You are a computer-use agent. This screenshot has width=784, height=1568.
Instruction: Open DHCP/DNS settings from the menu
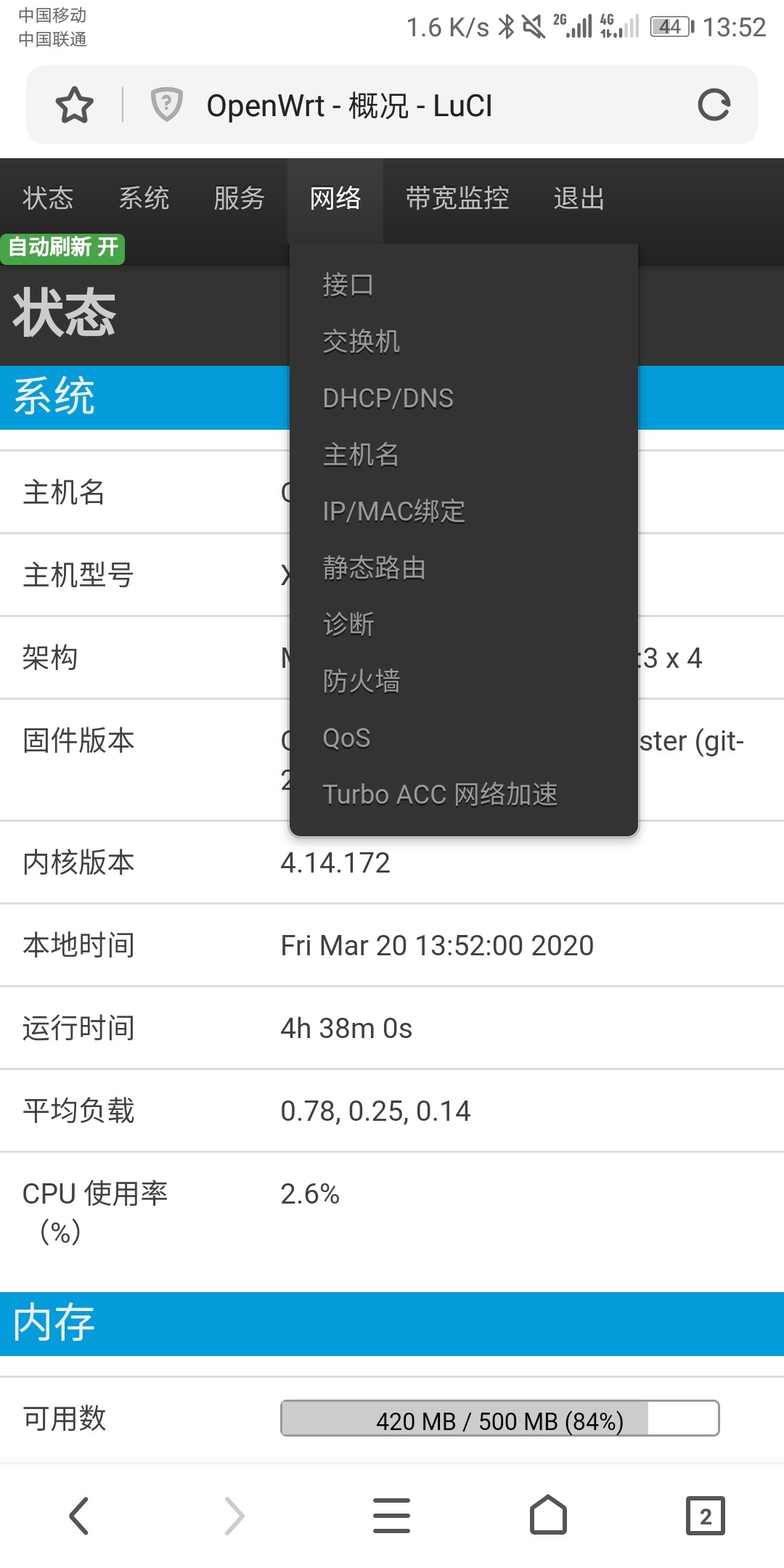(388, 398)
